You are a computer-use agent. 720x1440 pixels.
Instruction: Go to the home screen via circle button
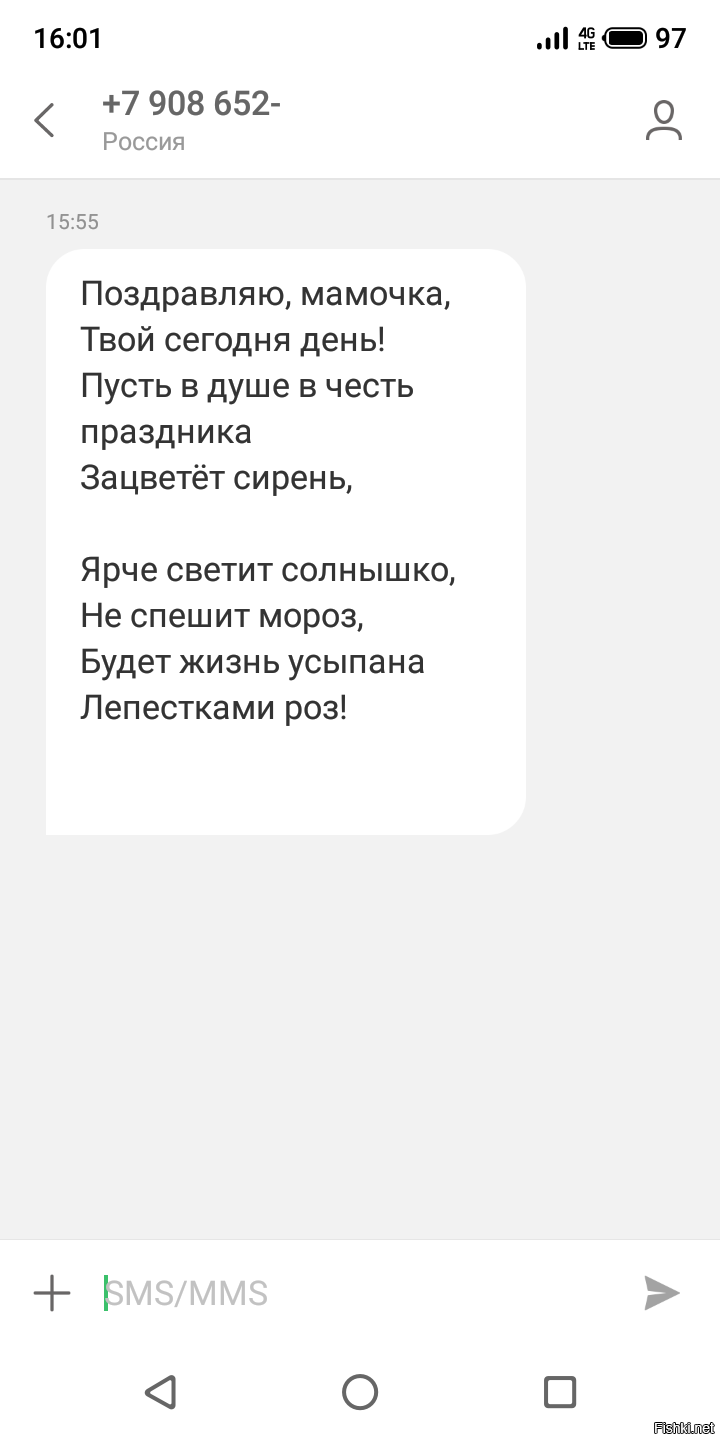[360, 1392]
